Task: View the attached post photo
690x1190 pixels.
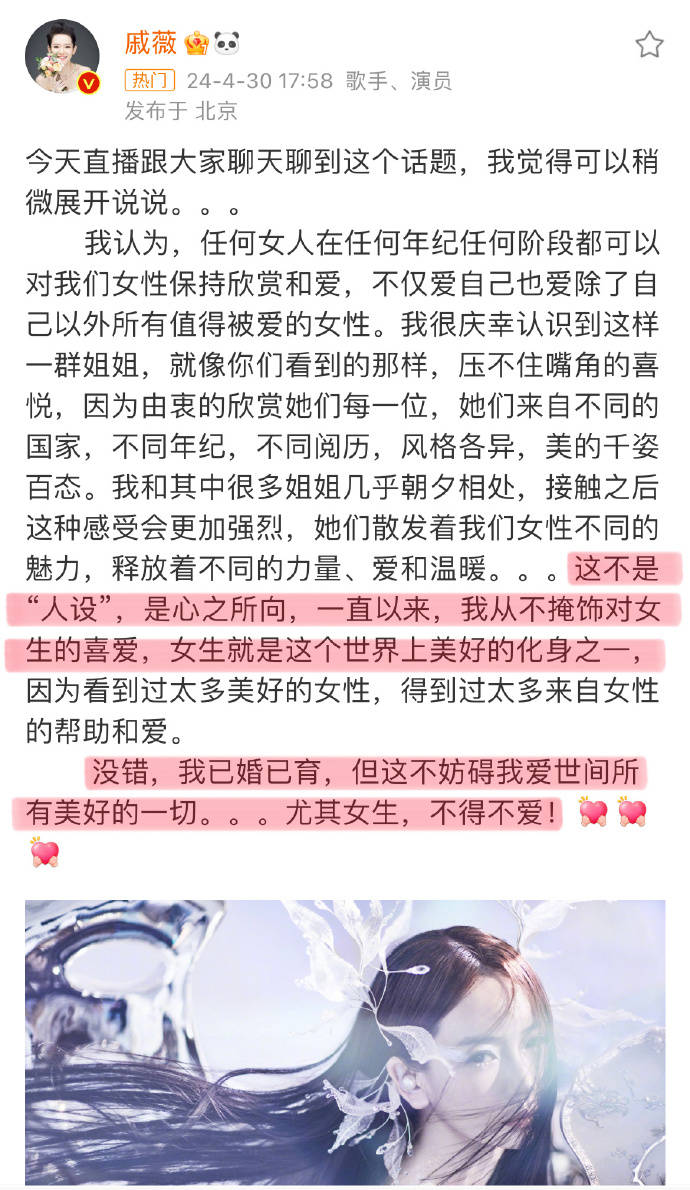Action: click(x=345, y=1040)
